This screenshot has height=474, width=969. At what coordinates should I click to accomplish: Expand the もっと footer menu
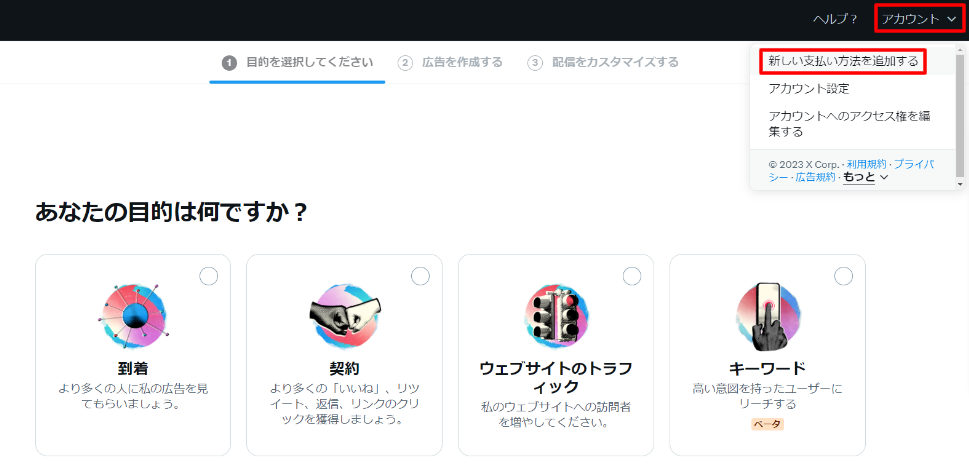tap(865, 177)
